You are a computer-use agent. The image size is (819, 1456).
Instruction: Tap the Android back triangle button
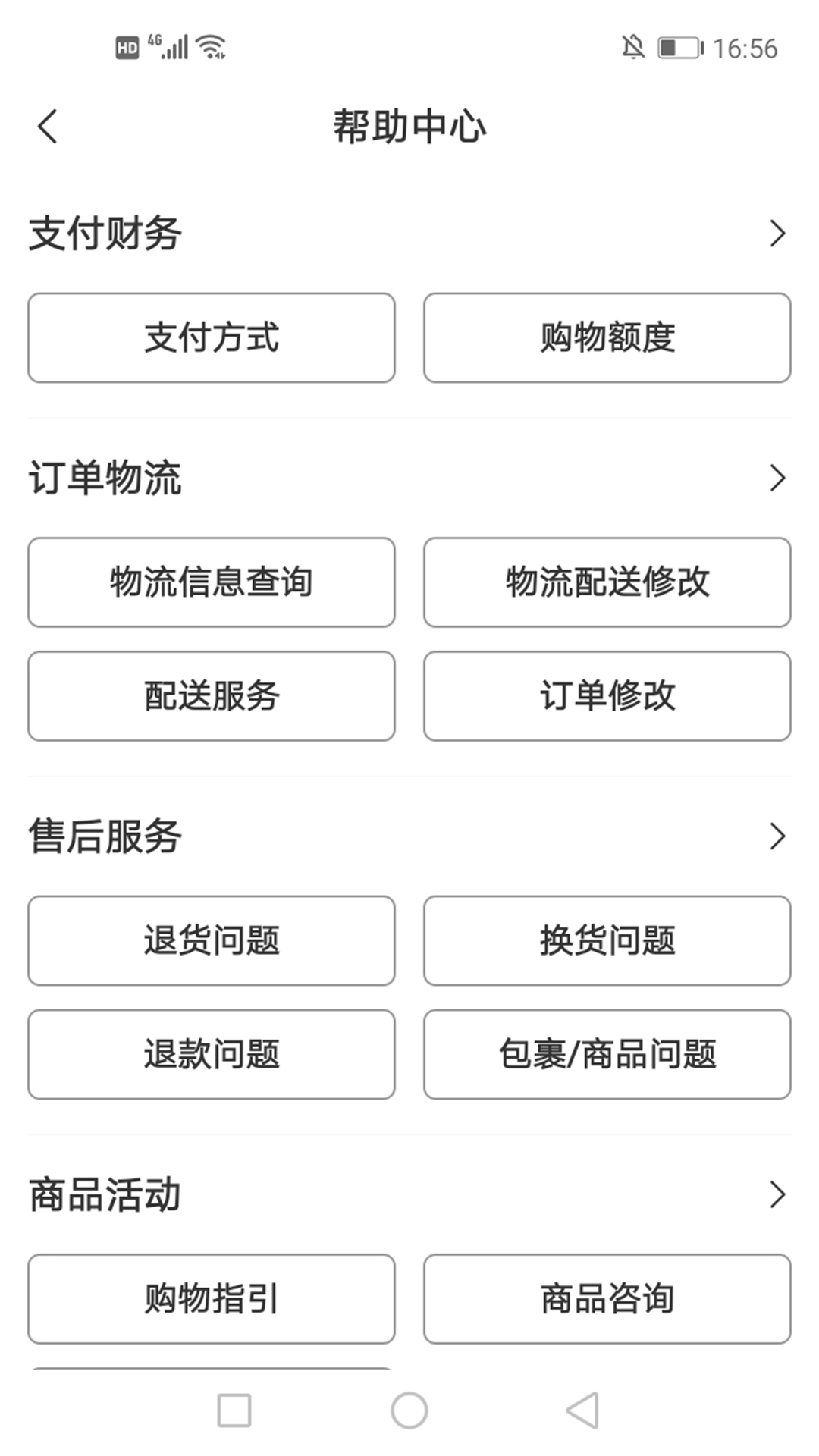(x=583, y=1412)
